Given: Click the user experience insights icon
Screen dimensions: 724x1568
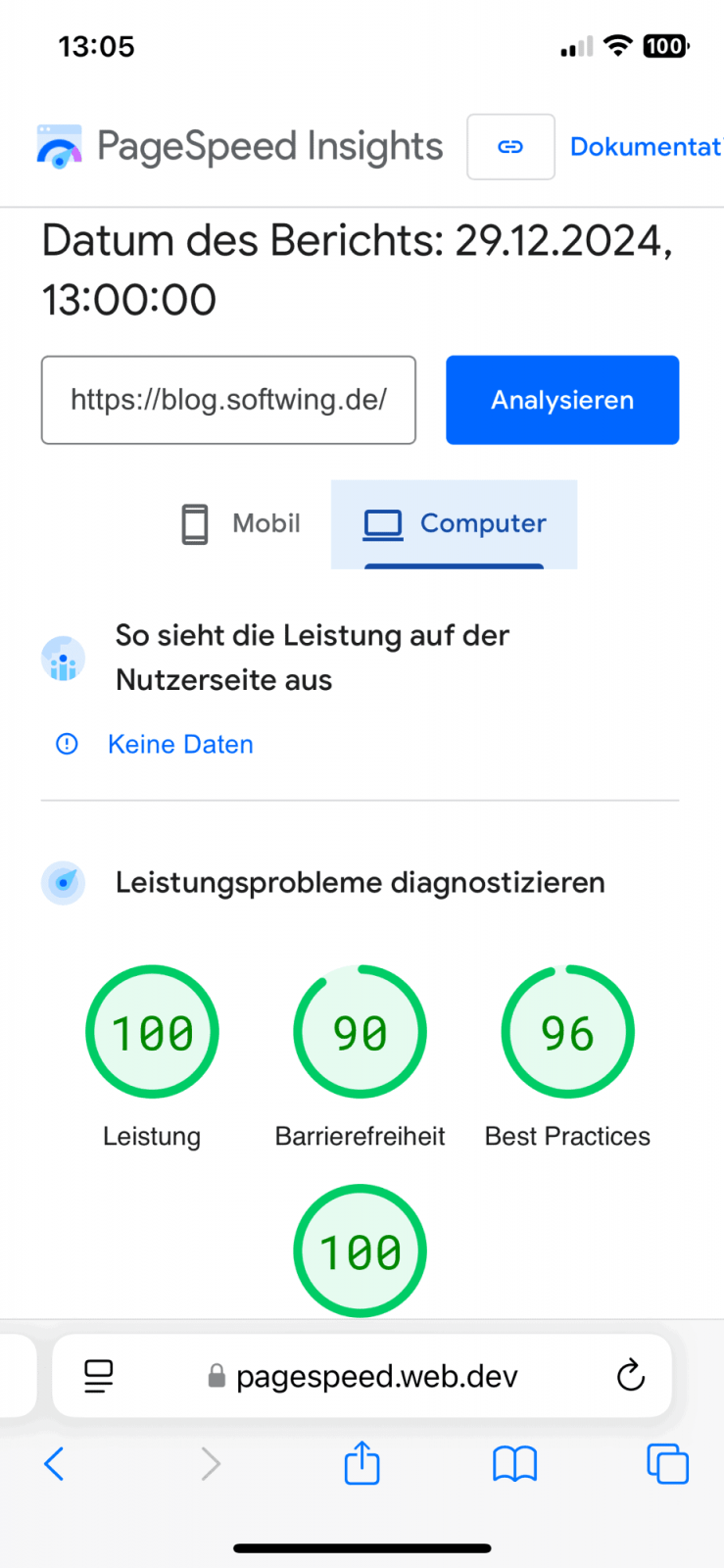Looking at the screenshot, I should (x=63, y=658).
